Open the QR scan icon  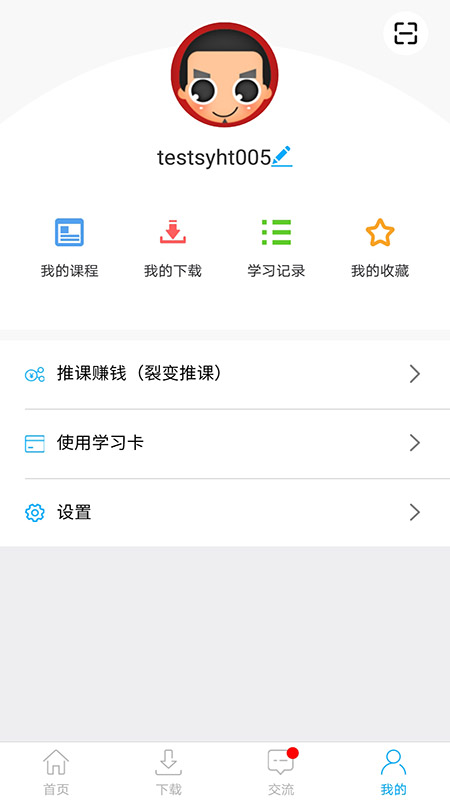tap(406, 33)
